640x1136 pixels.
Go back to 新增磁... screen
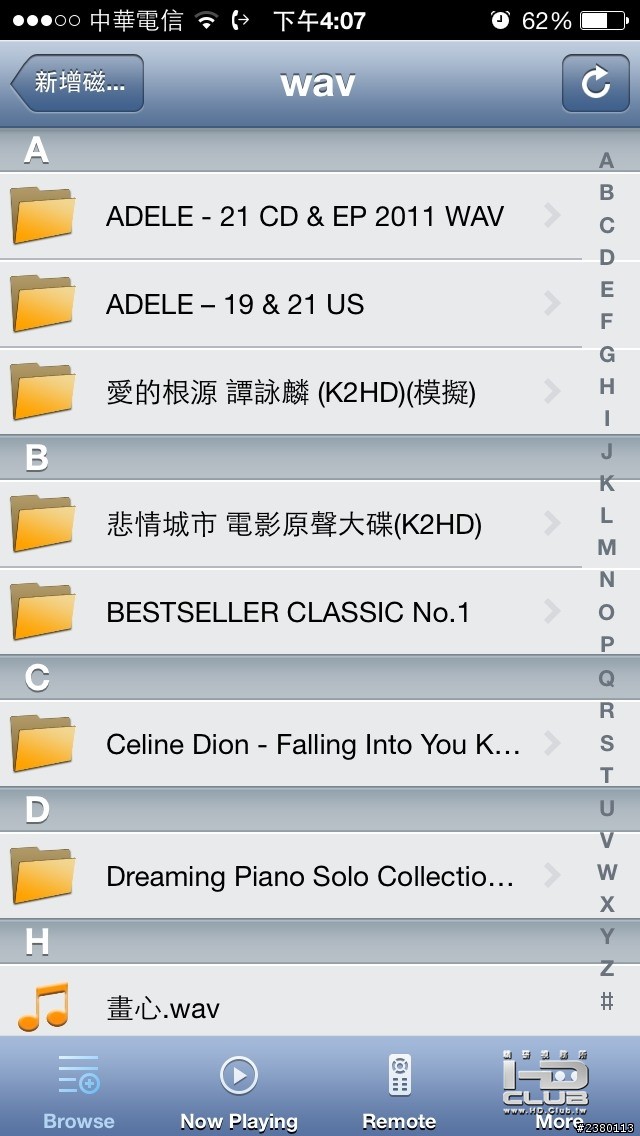coord(78,83)
